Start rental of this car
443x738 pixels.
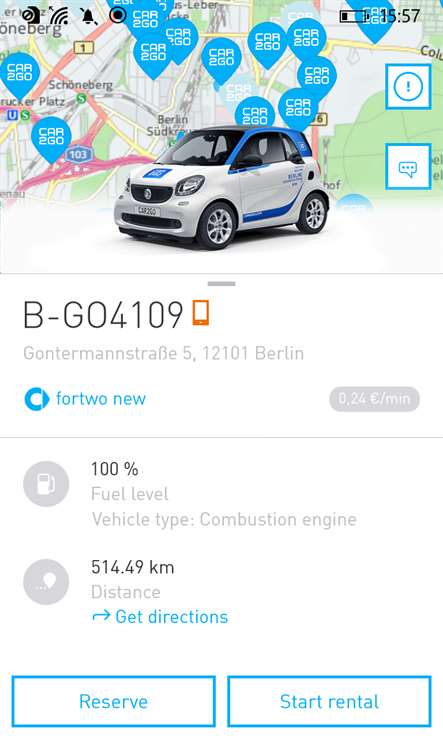[x=329, y=701]
